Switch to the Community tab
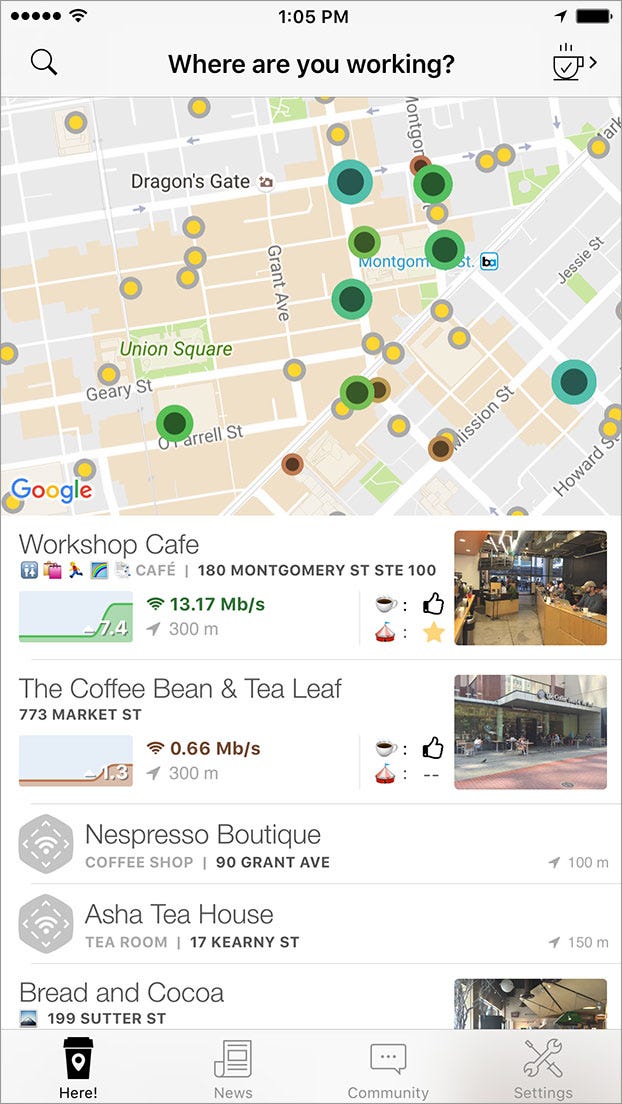The height and width of the screenshot is (1104, 622). [388, 1068]
